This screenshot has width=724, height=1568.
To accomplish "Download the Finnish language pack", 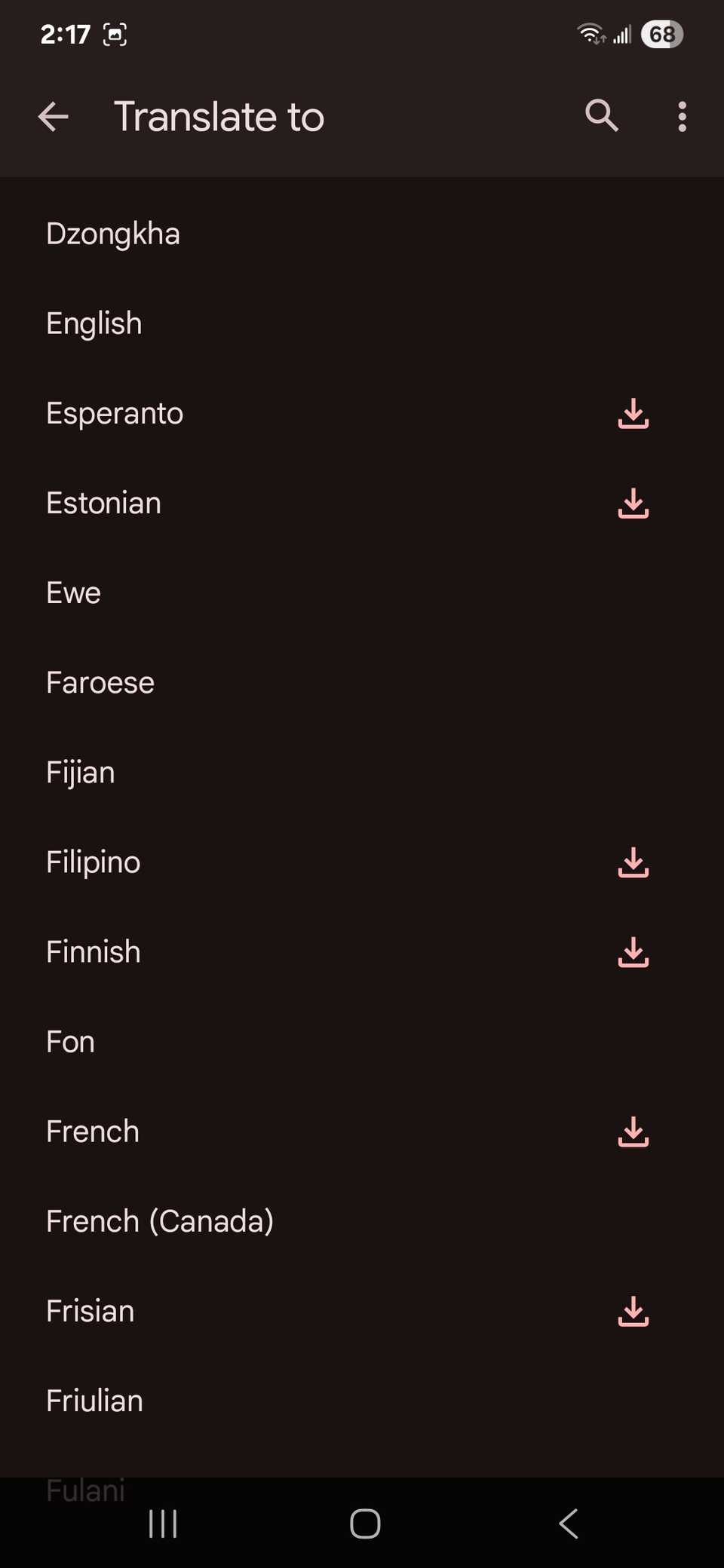I will click(x=633, y=952).
